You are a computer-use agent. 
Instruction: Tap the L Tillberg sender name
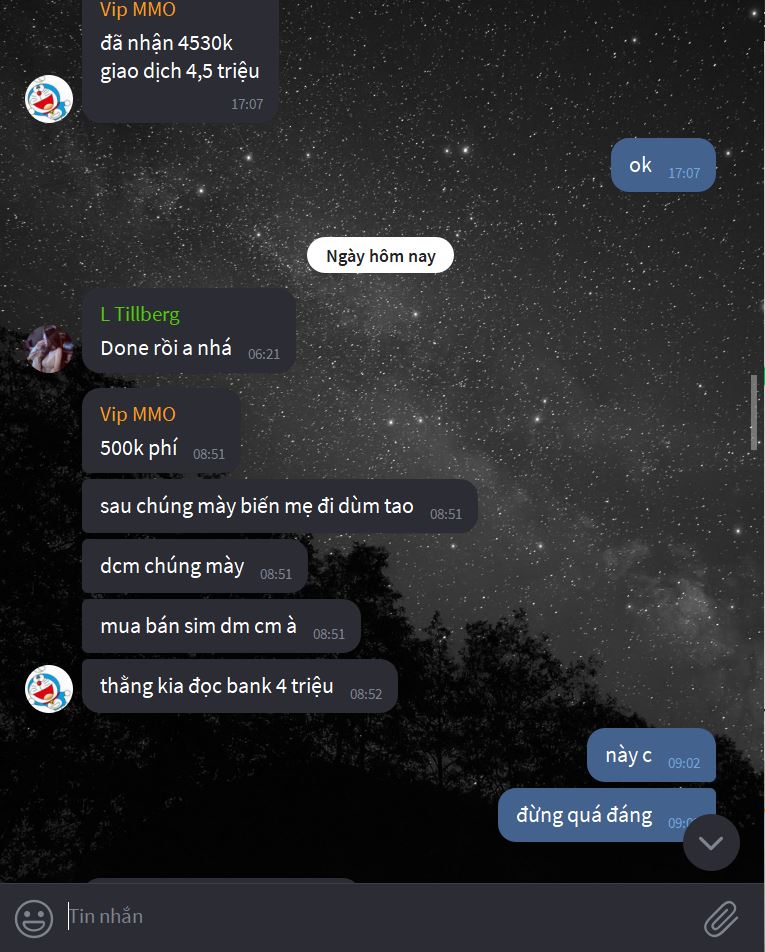(x=139, y=314)
